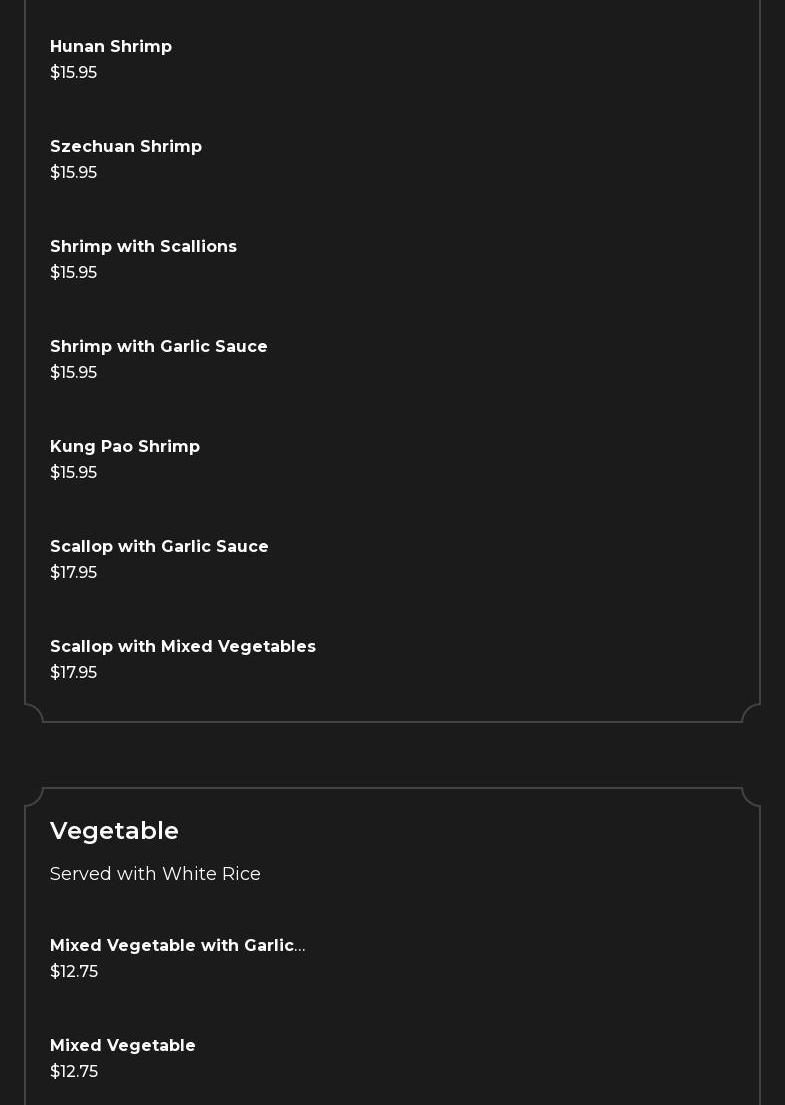Viewport: 785px width, 1105px height.
Task: View Scallop with Mixed Vegetables details
Action: coord(183,647)
